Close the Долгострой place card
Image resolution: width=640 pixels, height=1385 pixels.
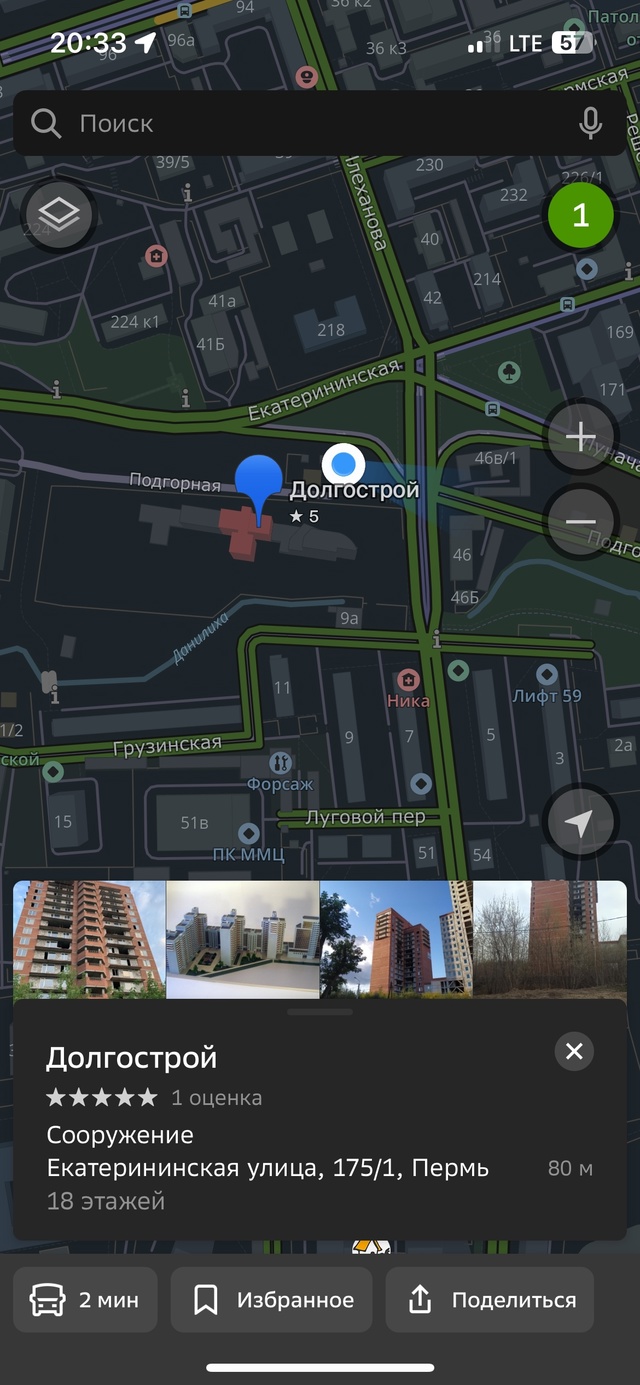point(574,1052)
